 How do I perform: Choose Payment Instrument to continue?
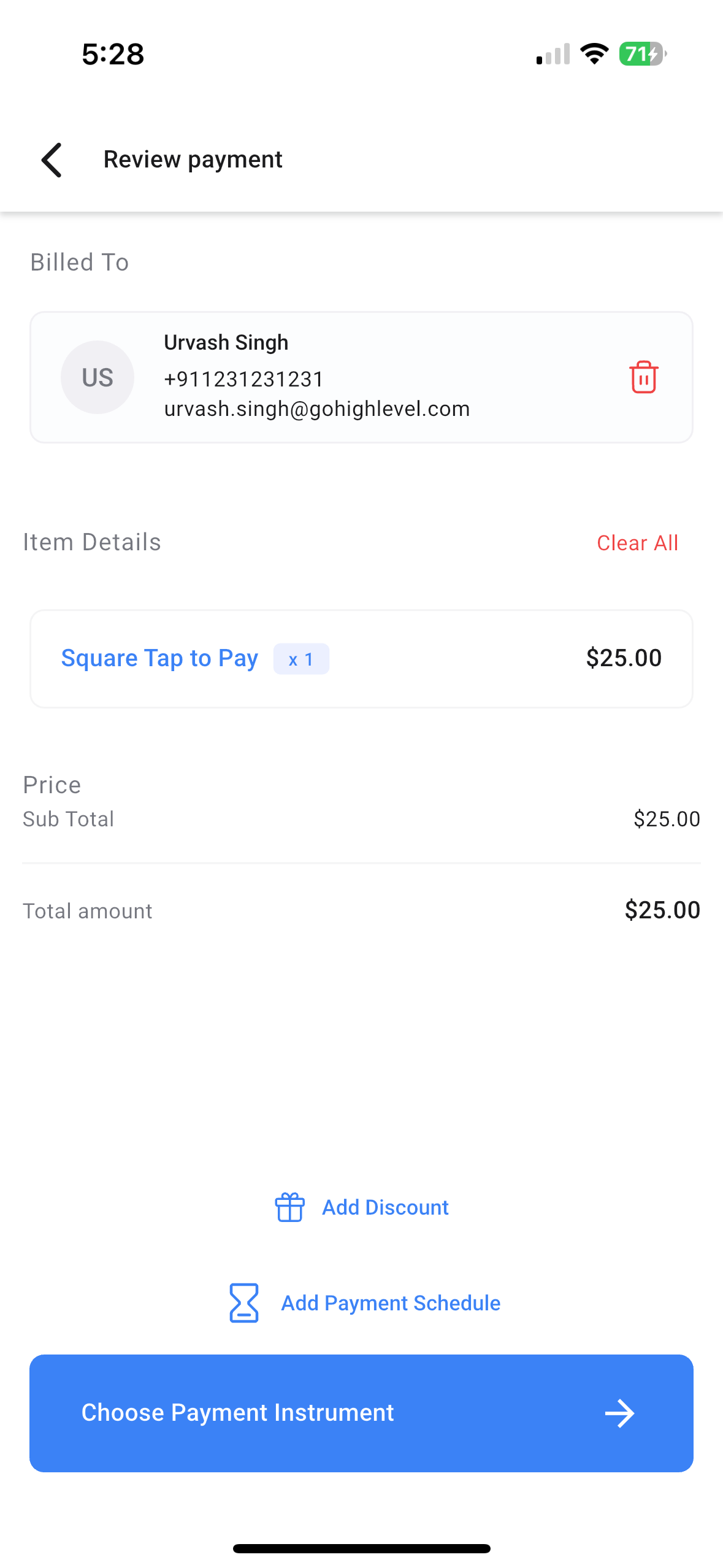(361, 1413)
